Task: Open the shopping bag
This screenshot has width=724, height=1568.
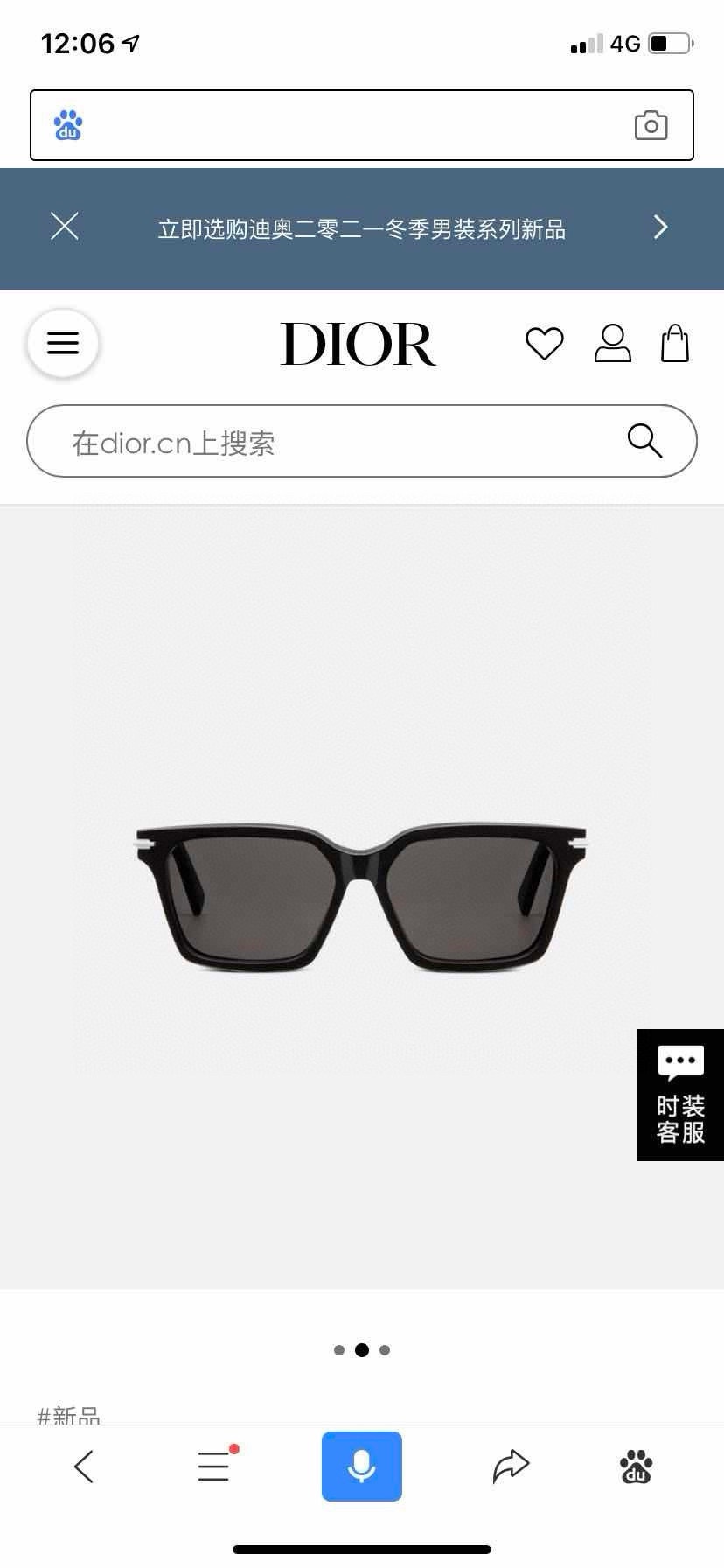Action: [674, 343]
